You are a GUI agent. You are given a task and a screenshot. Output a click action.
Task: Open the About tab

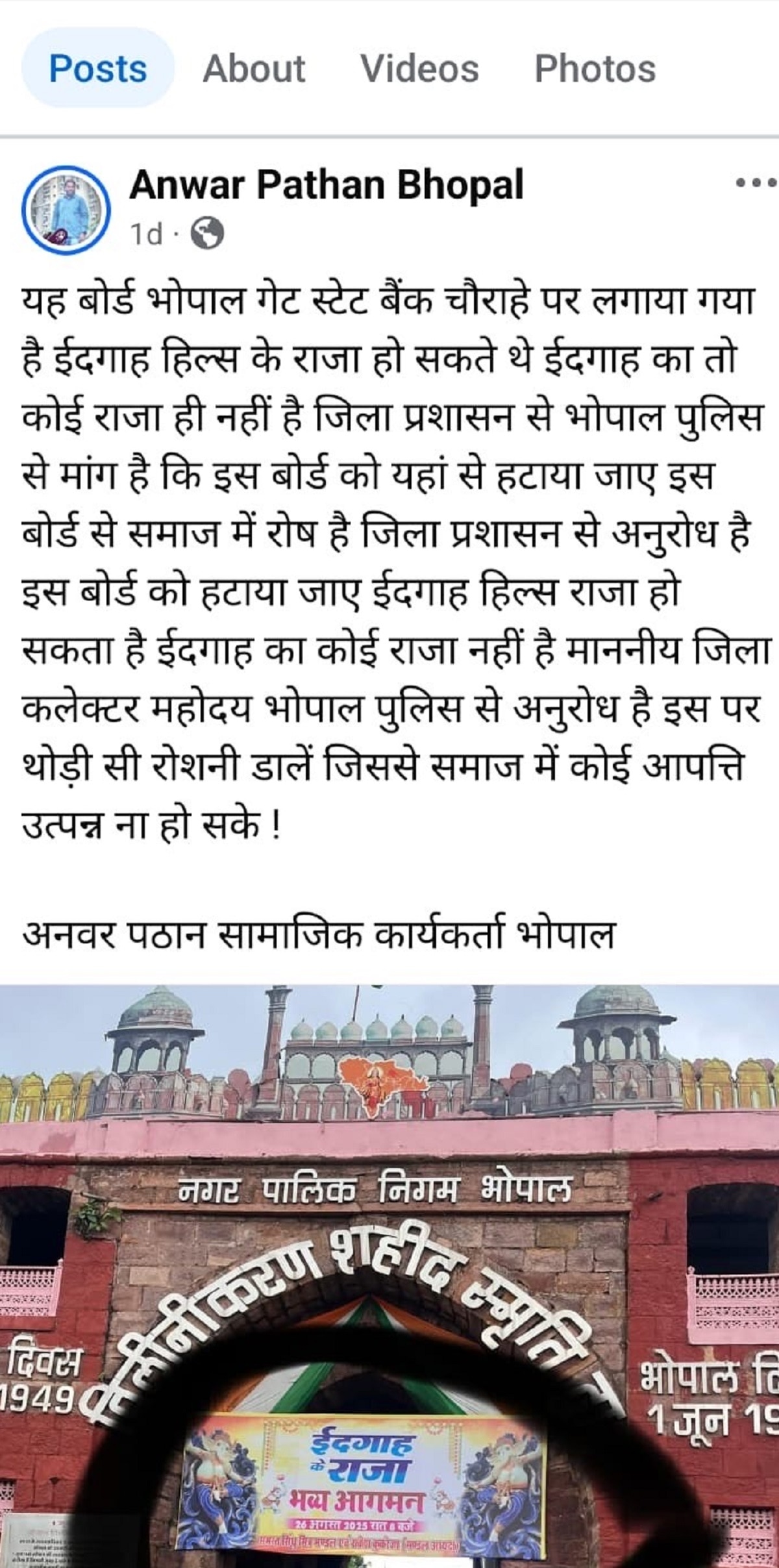click(254, 69)
